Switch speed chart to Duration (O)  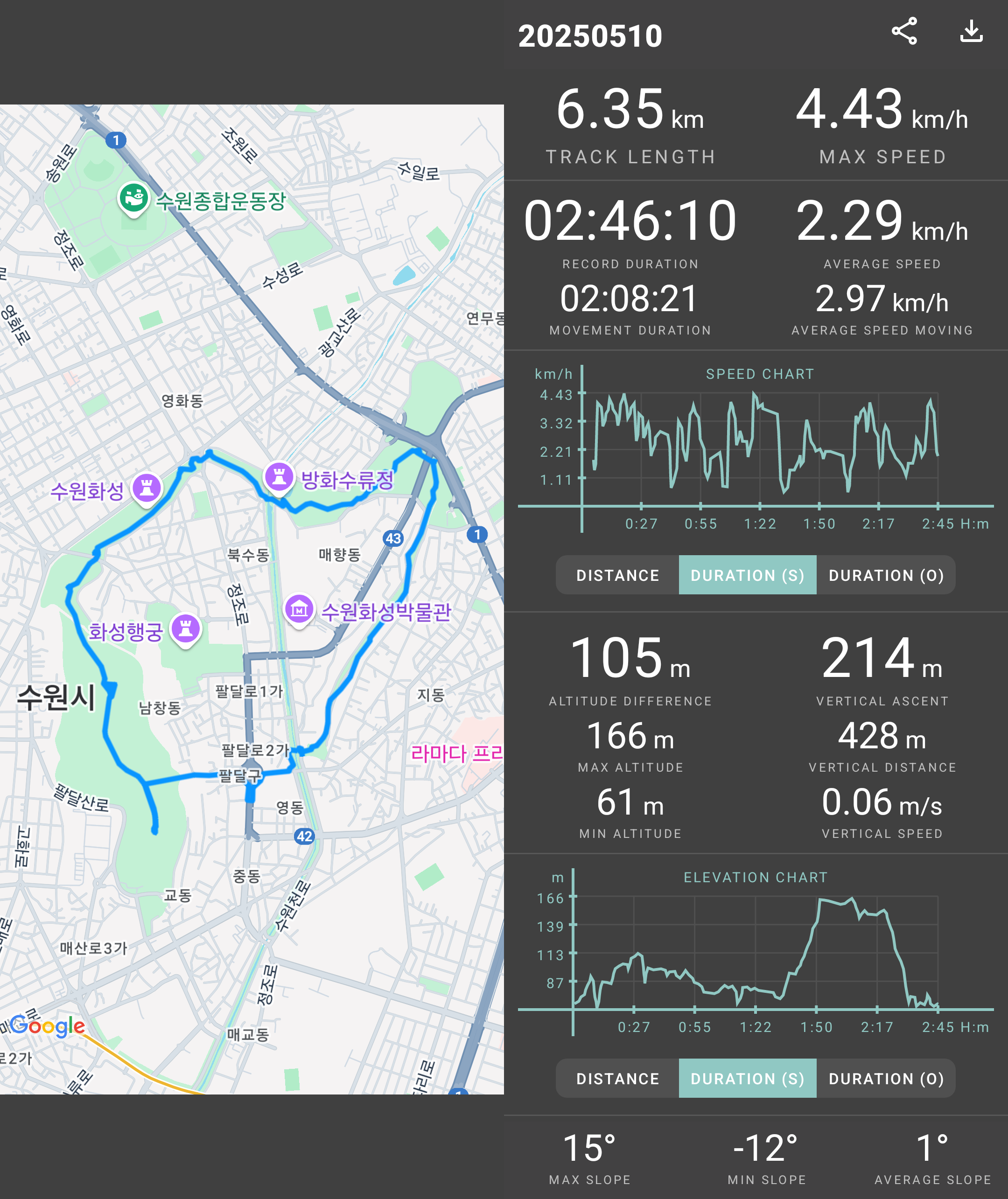coord(886,575)
